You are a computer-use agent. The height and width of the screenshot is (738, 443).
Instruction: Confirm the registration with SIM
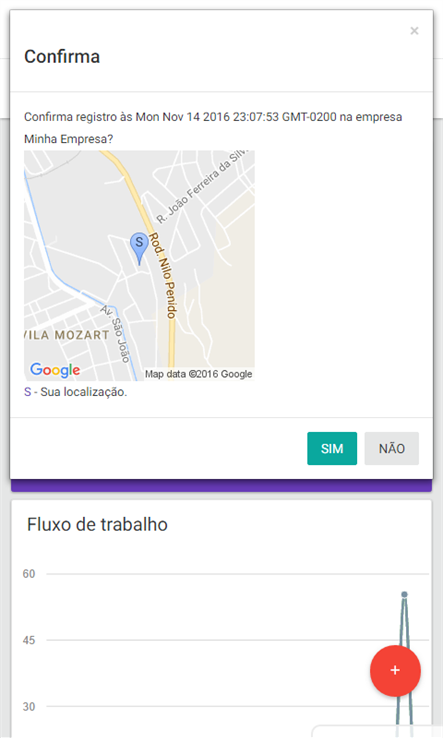point(332,449)
